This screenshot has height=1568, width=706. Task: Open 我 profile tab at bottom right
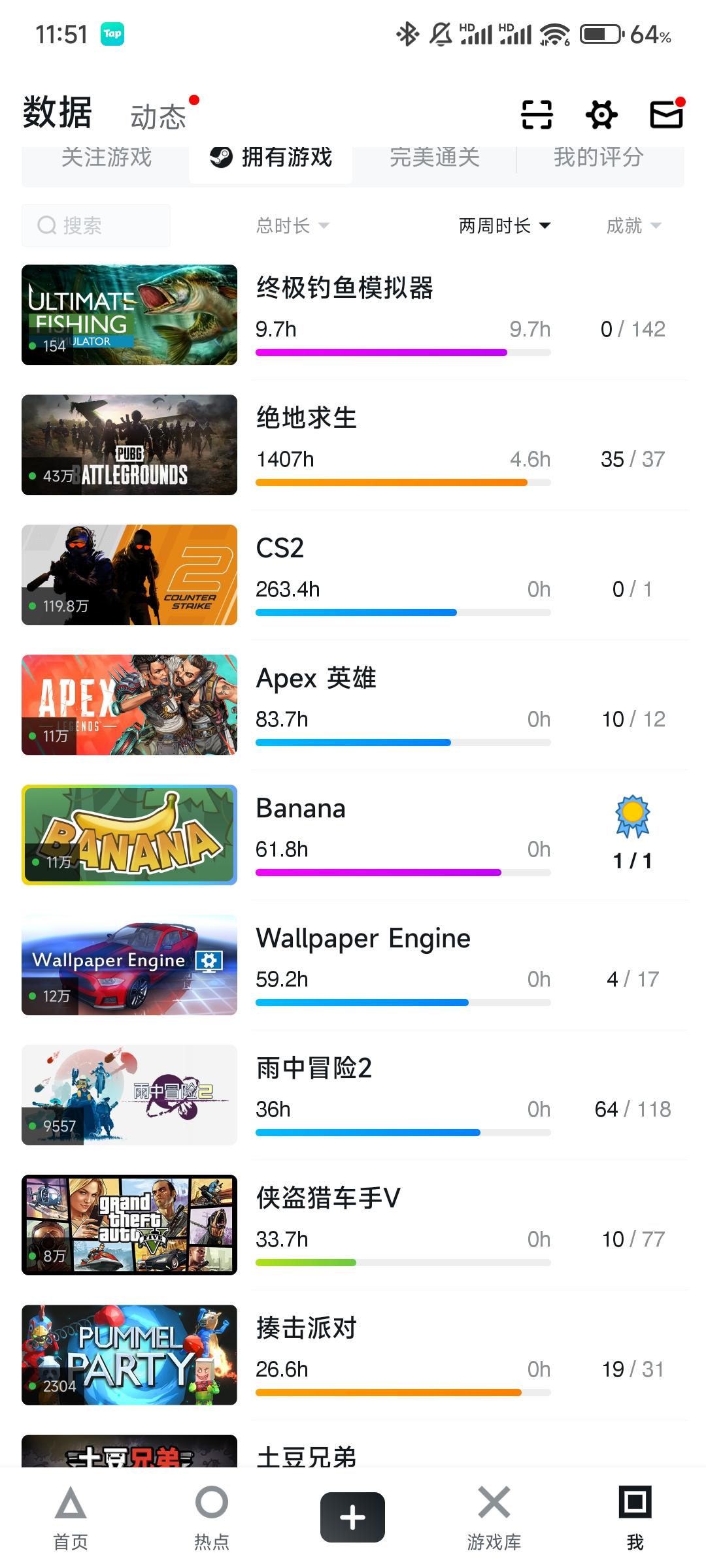[x=635, y=1516]
